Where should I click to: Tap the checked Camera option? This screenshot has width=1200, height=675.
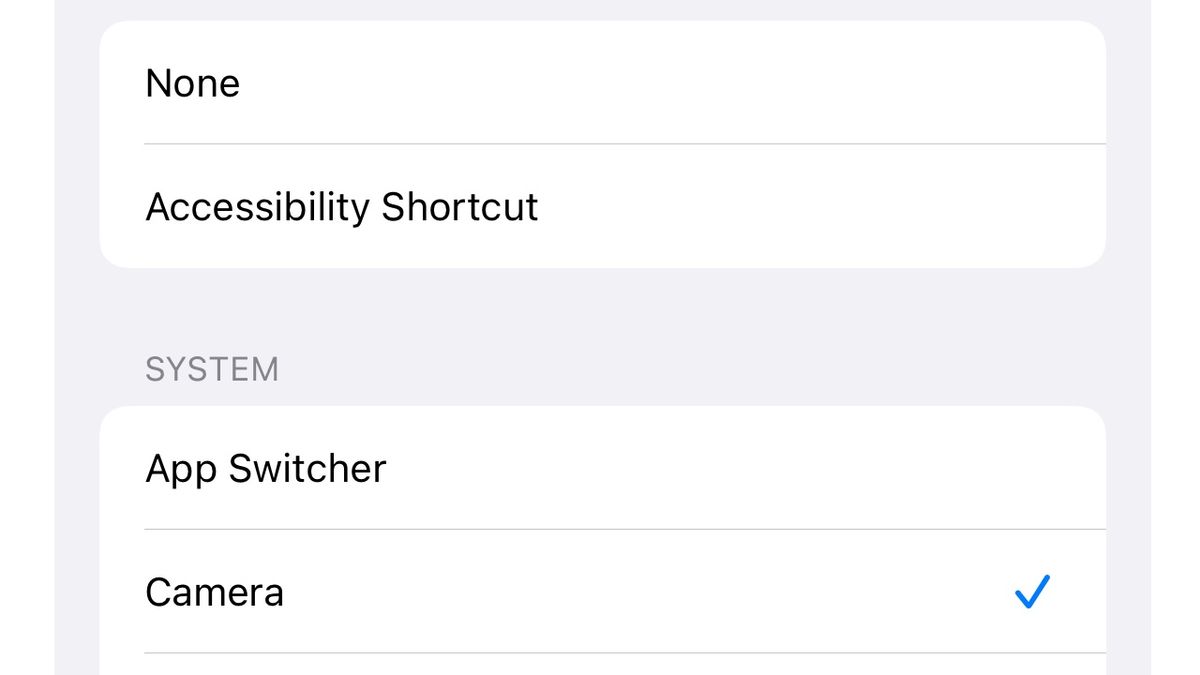tap(215, 592)
